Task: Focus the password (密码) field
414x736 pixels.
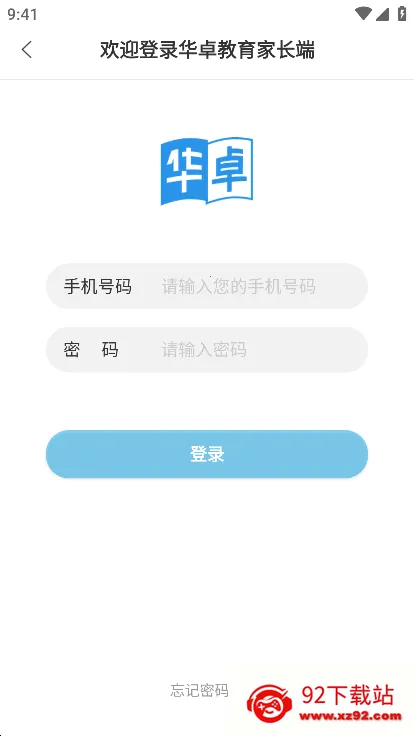Action: click(207, 350)
